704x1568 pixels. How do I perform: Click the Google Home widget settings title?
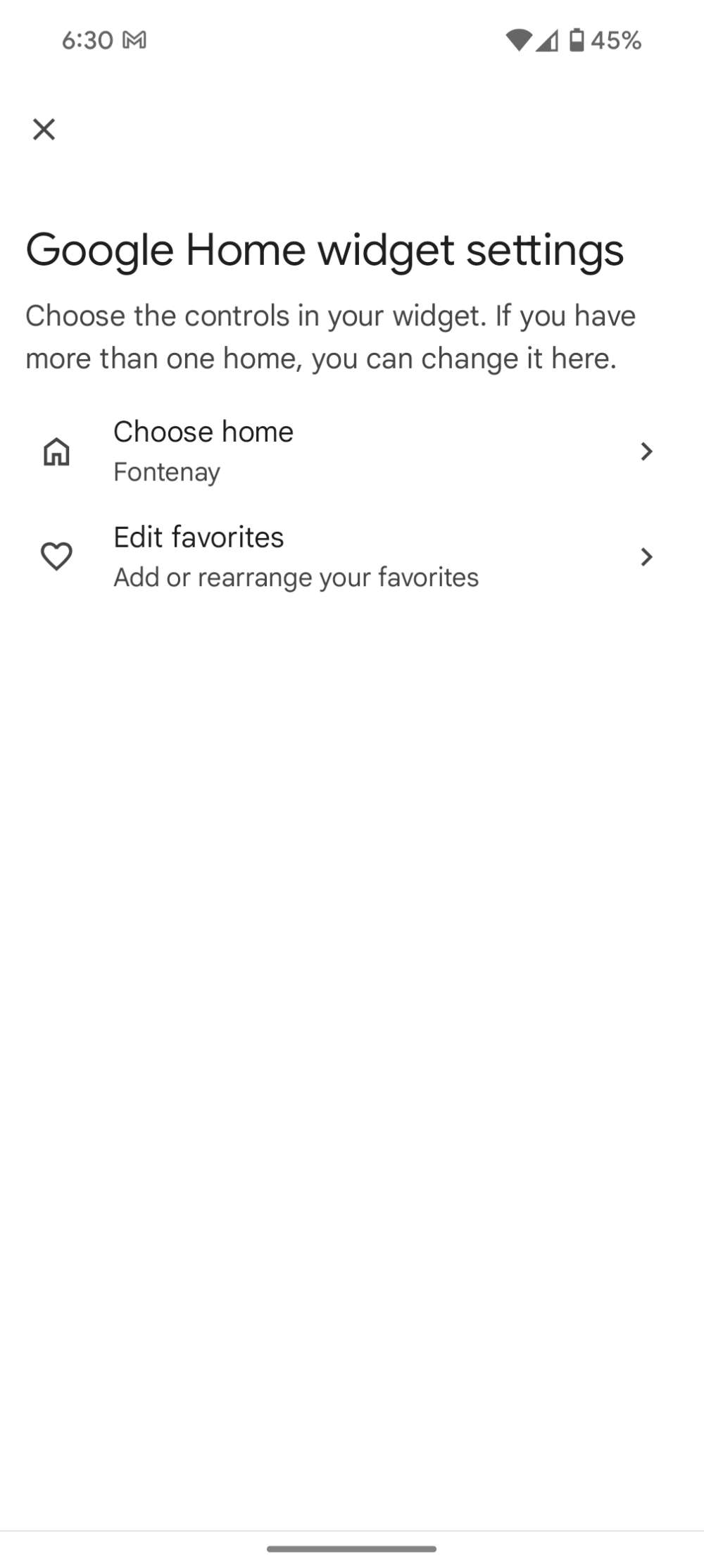[325, 251]
